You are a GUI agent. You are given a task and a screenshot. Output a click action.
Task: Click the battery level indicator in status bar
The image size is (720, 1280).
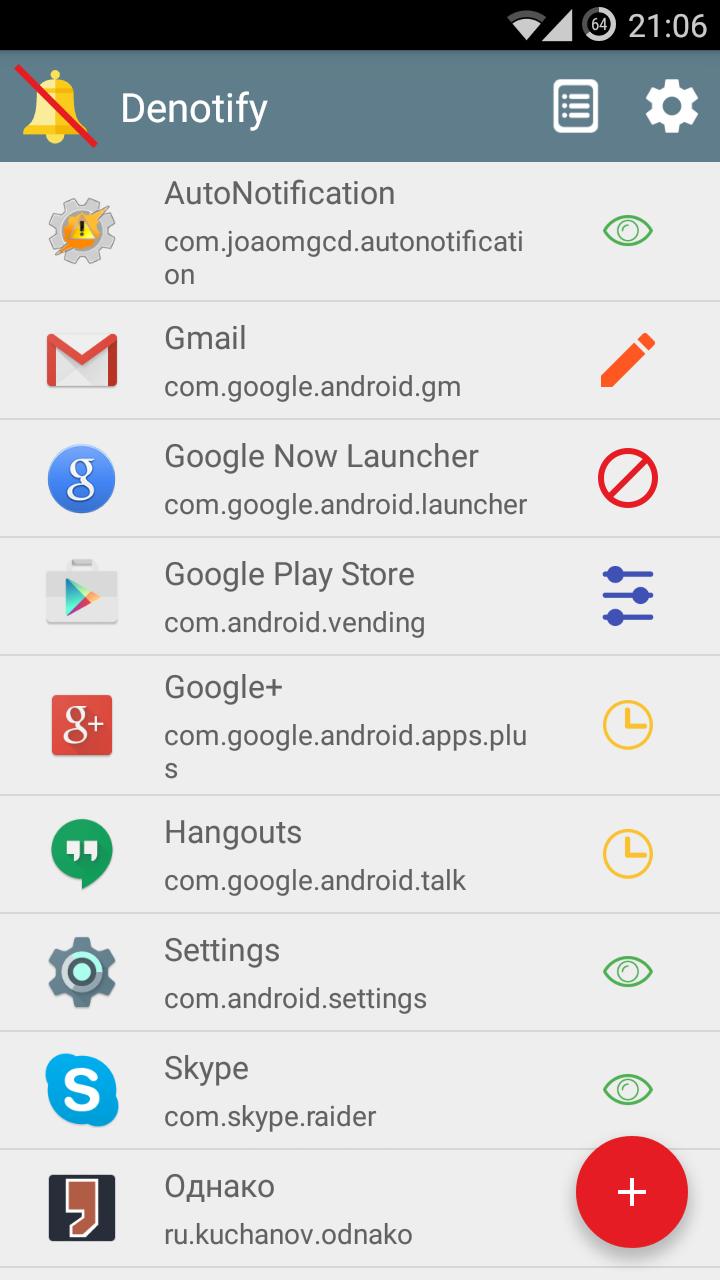pos(597,25)
